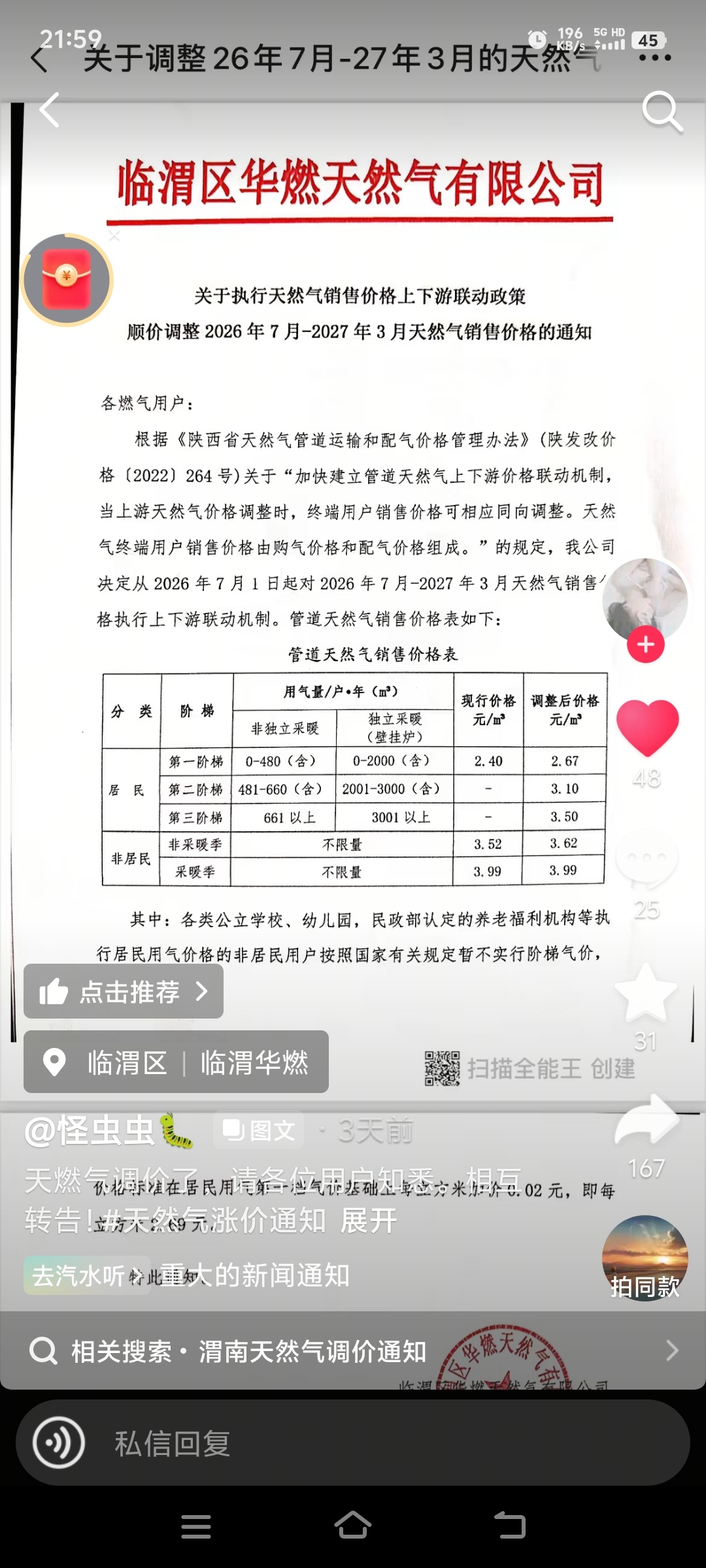Screen dimensions: 706x1568
Task: Open the system recent apps menu
Action: click(x=196, y=1526)
